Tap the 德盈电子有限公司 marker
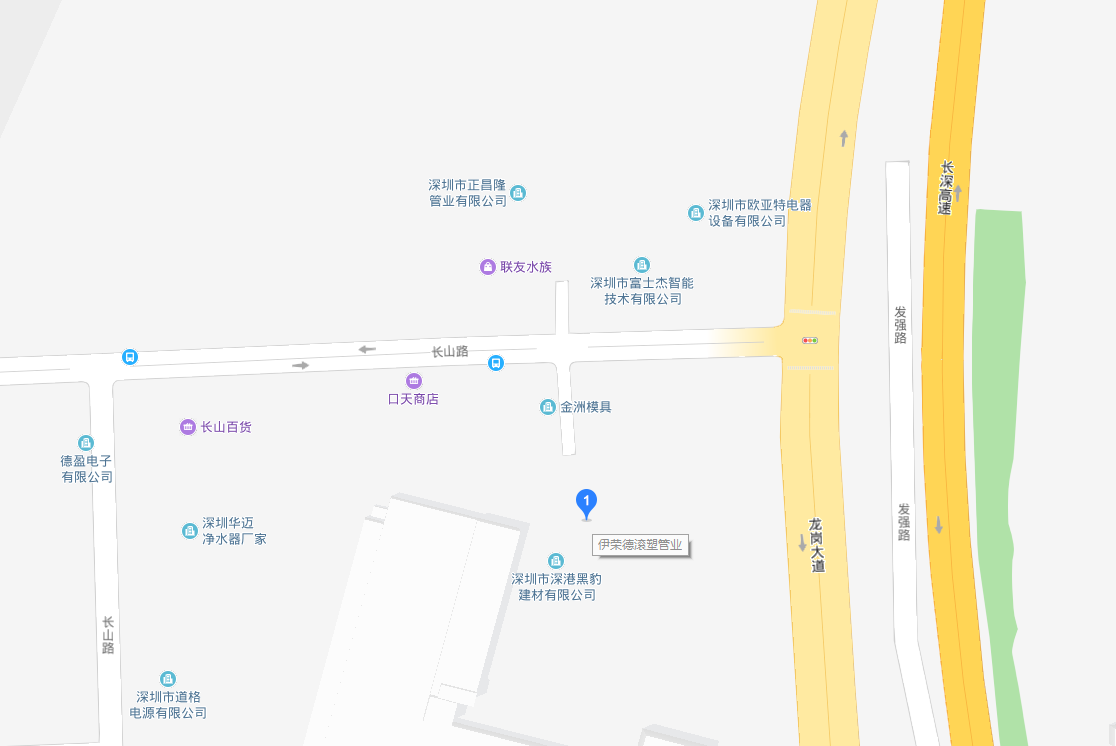 tap(86, 443)
